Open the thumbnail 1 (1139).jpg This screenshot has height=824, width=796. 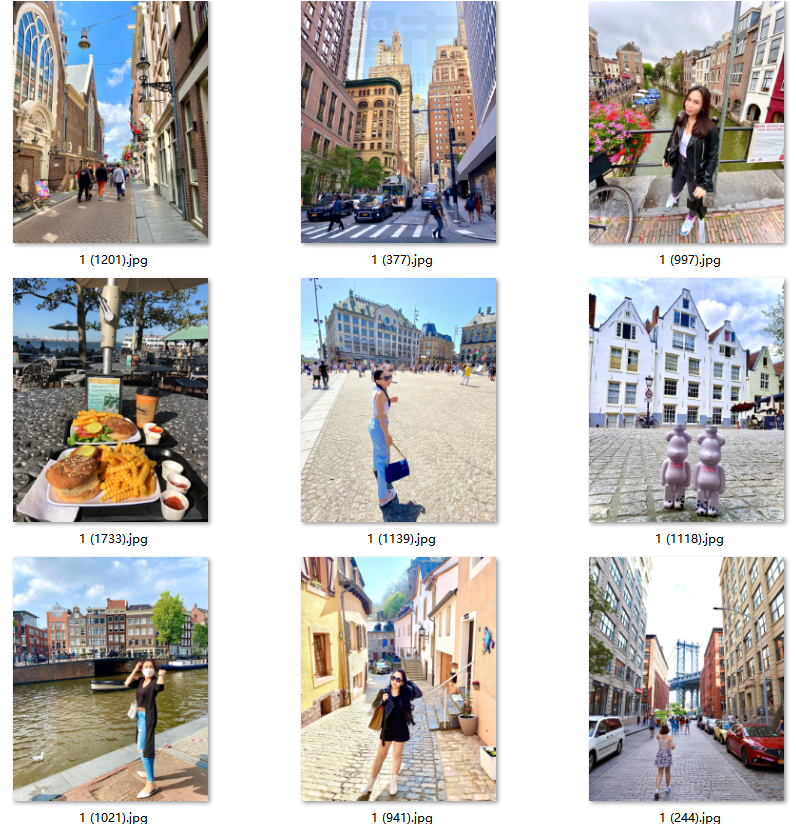[x=398, y=400]
